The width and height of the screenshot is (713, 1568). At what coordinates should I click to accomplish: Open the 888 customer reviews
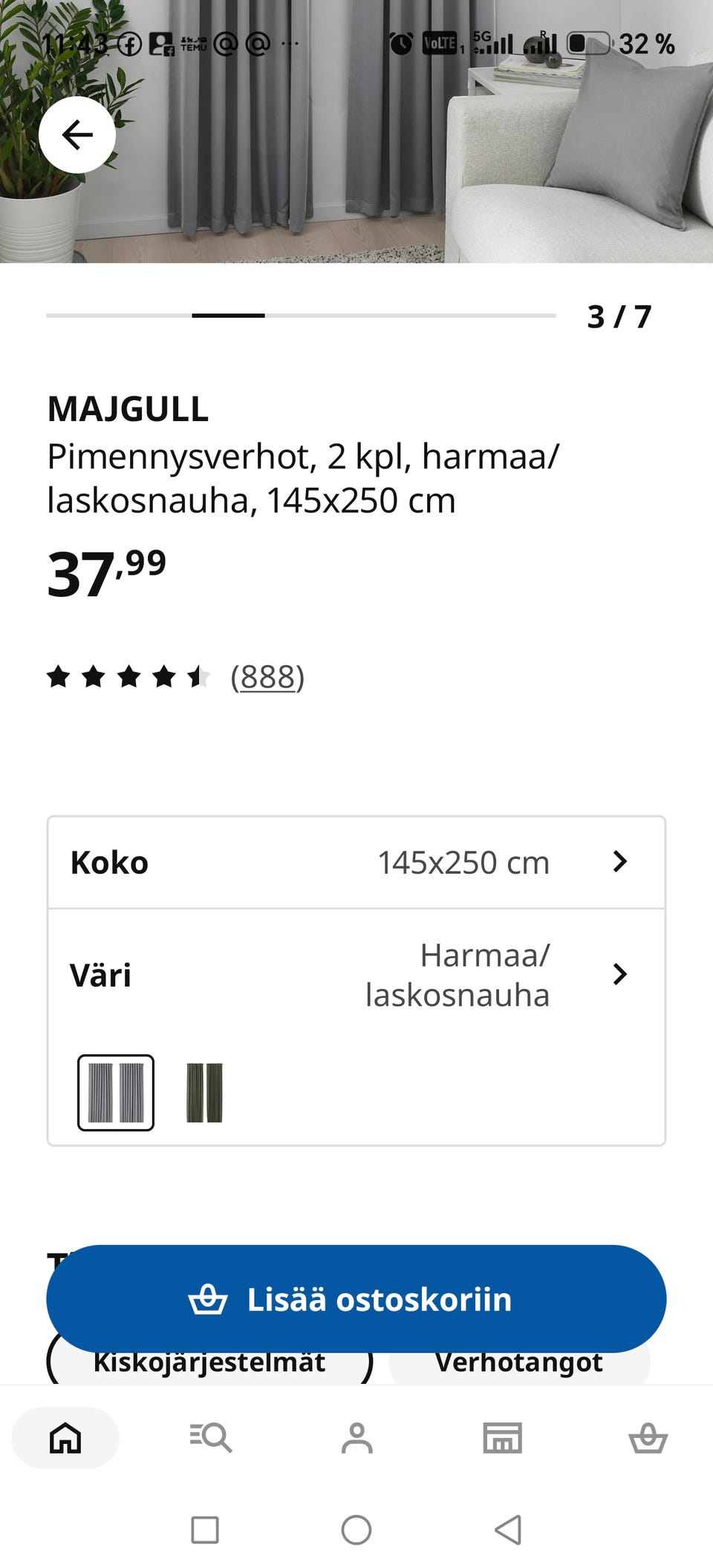pyautogui.click(x=267, y=676)
